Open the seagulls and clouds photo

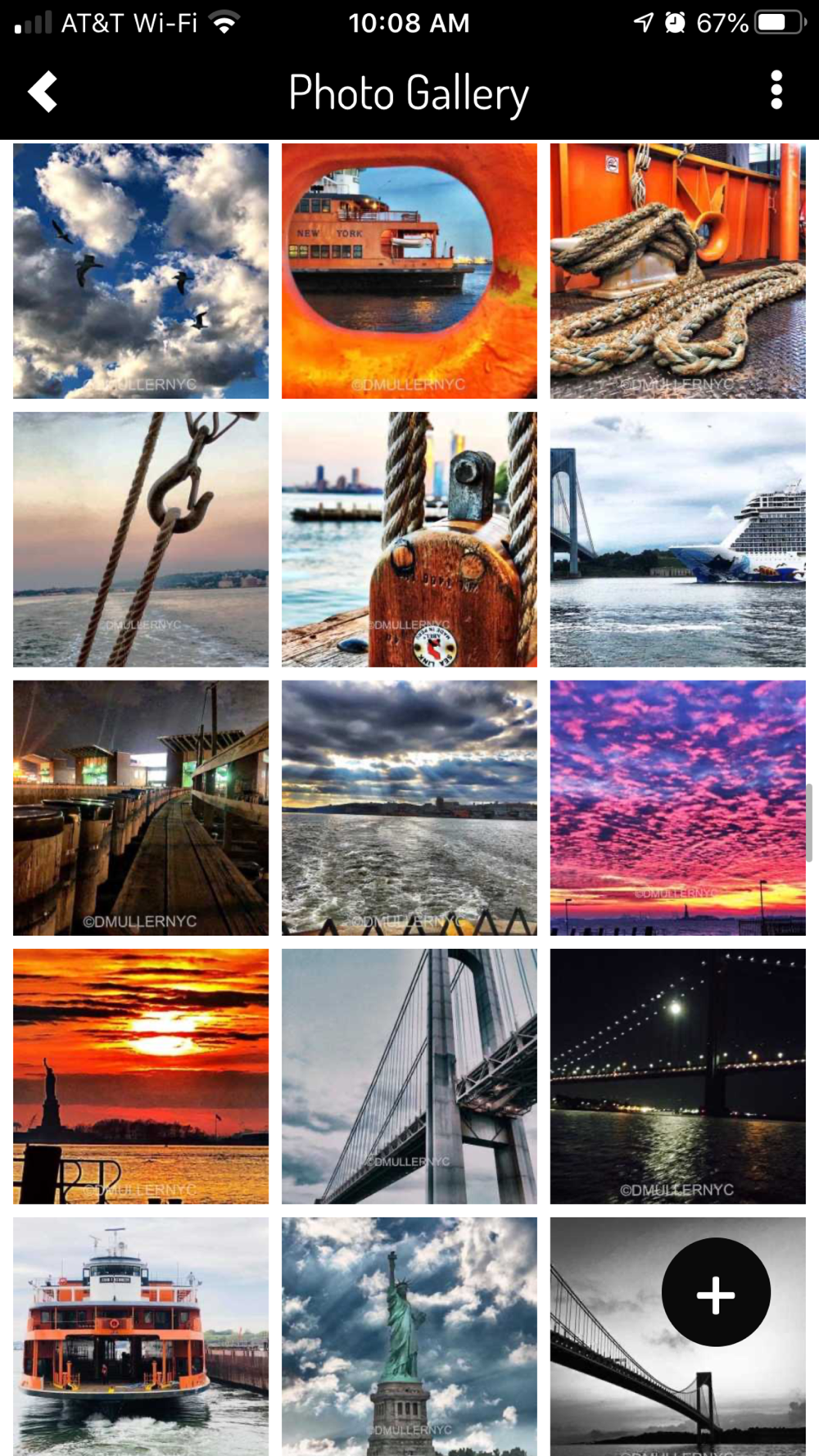141,271
